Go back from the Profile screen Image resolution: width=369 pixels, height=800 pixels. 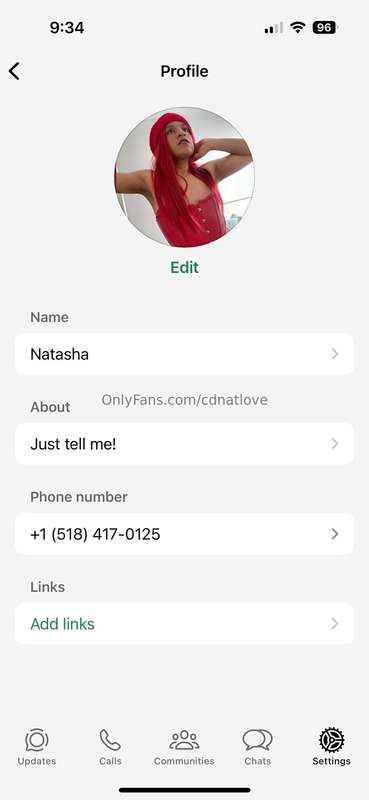click(14, 71)
